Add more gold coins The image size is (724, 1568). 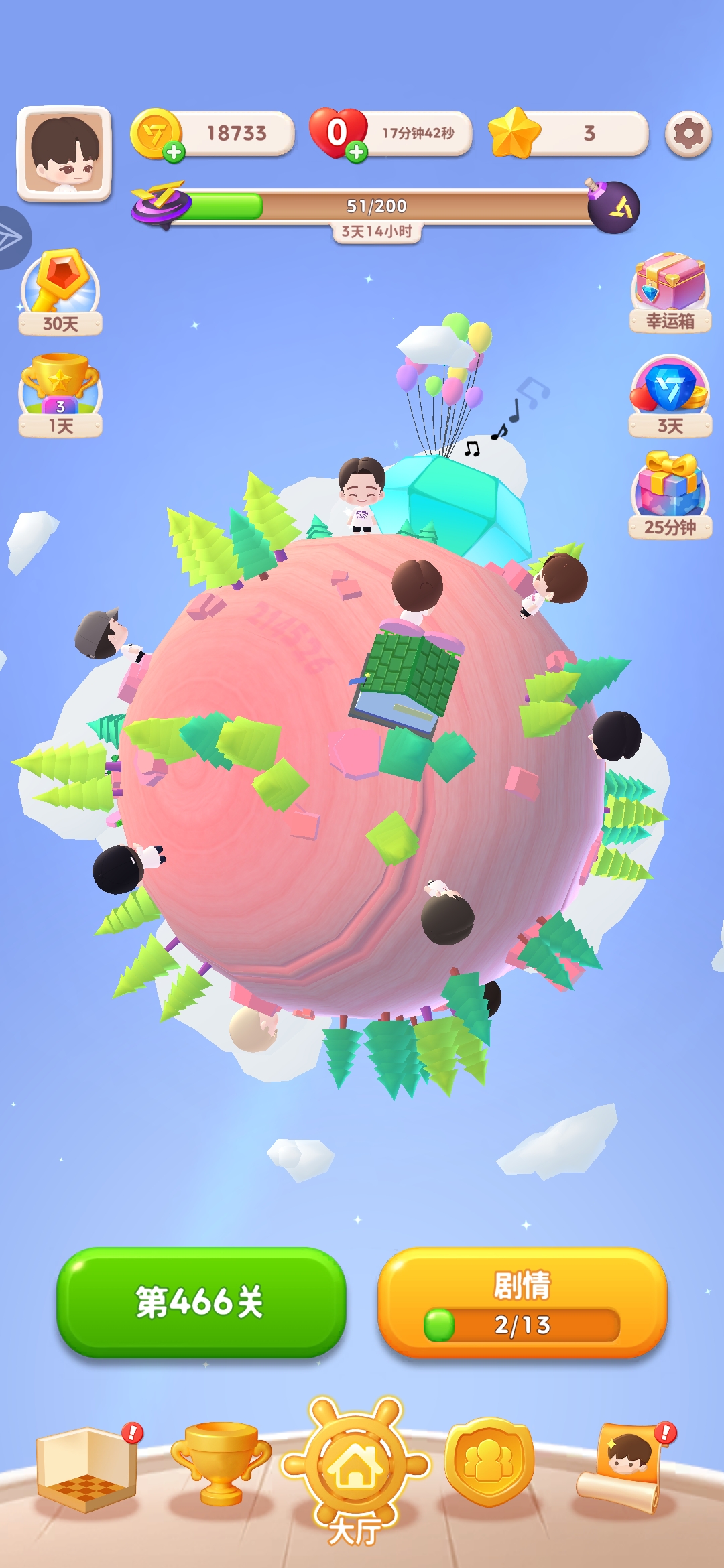click(x=174, y=152)
